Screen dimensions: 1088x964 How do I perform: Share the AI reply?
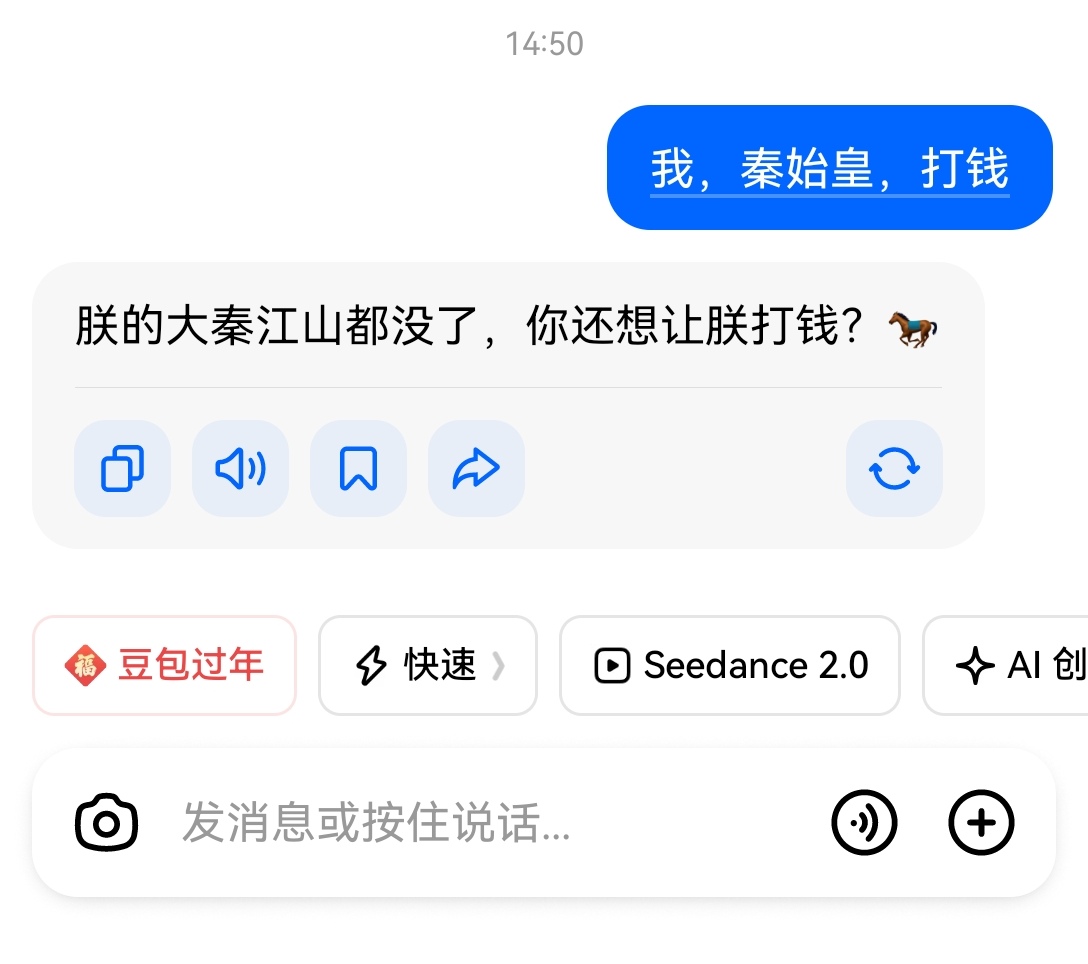point(476,468)
